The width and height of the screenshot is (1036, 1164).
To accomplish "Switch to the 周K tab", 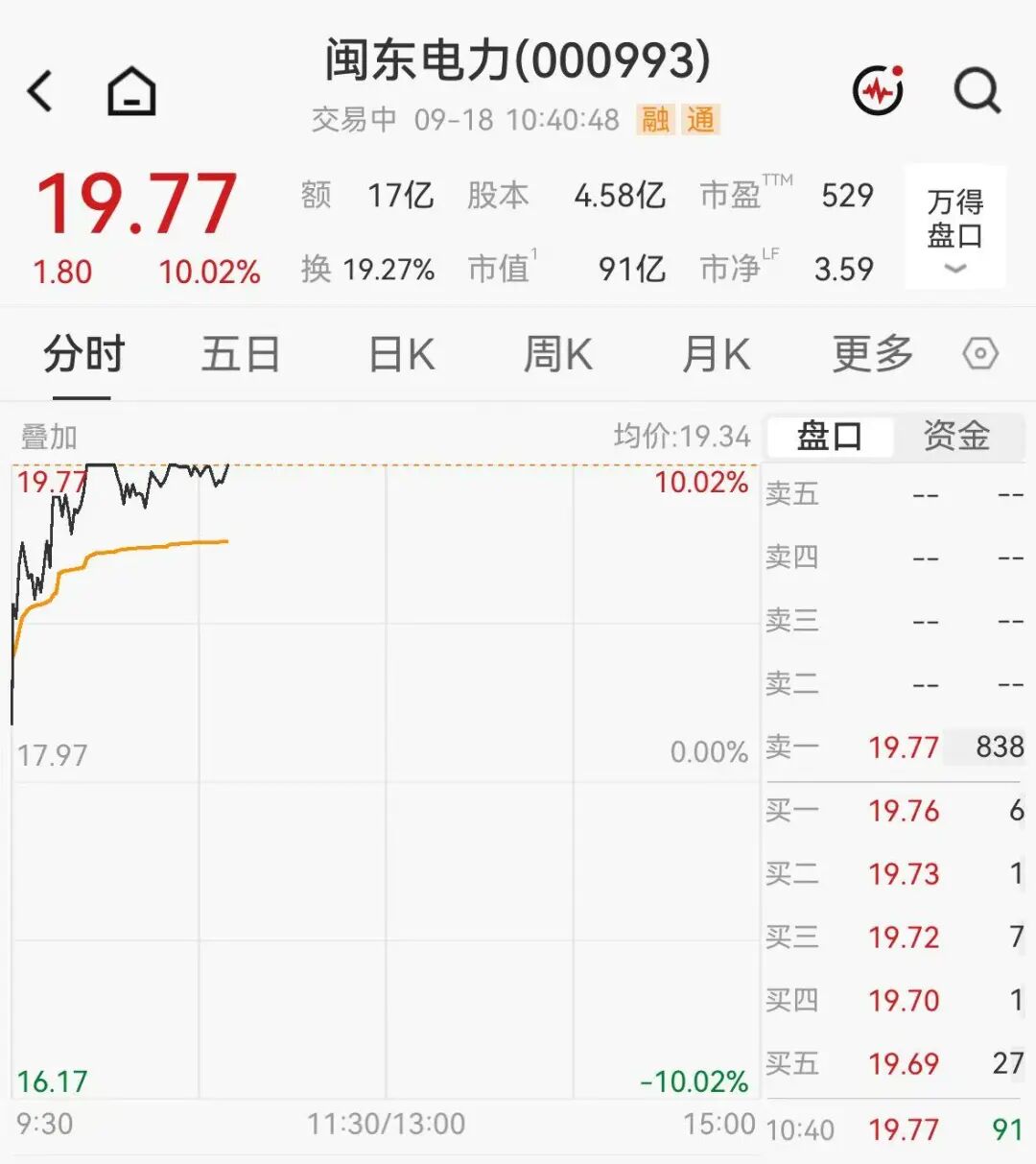I will tap(558, 355).
